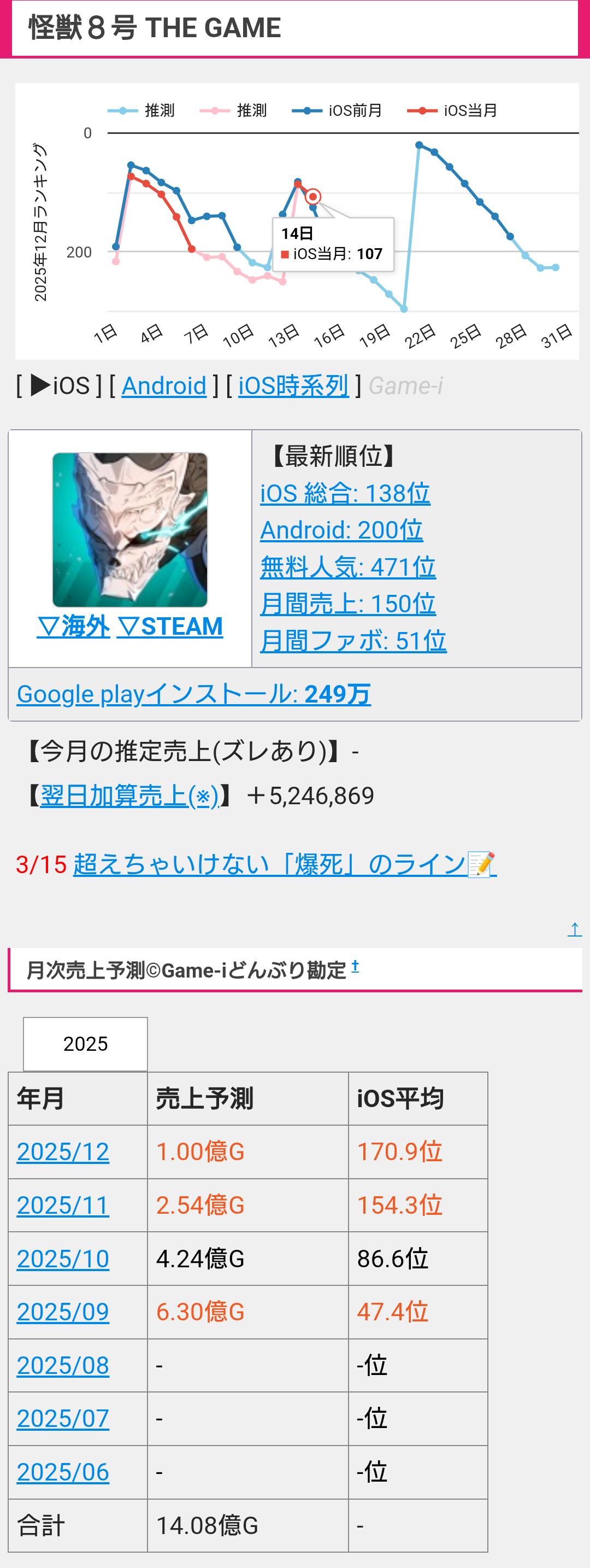This screenshot has width=590, height=1568.
Task: Open the 翌日加算売上 explanation link
Action: coord(129,795)
